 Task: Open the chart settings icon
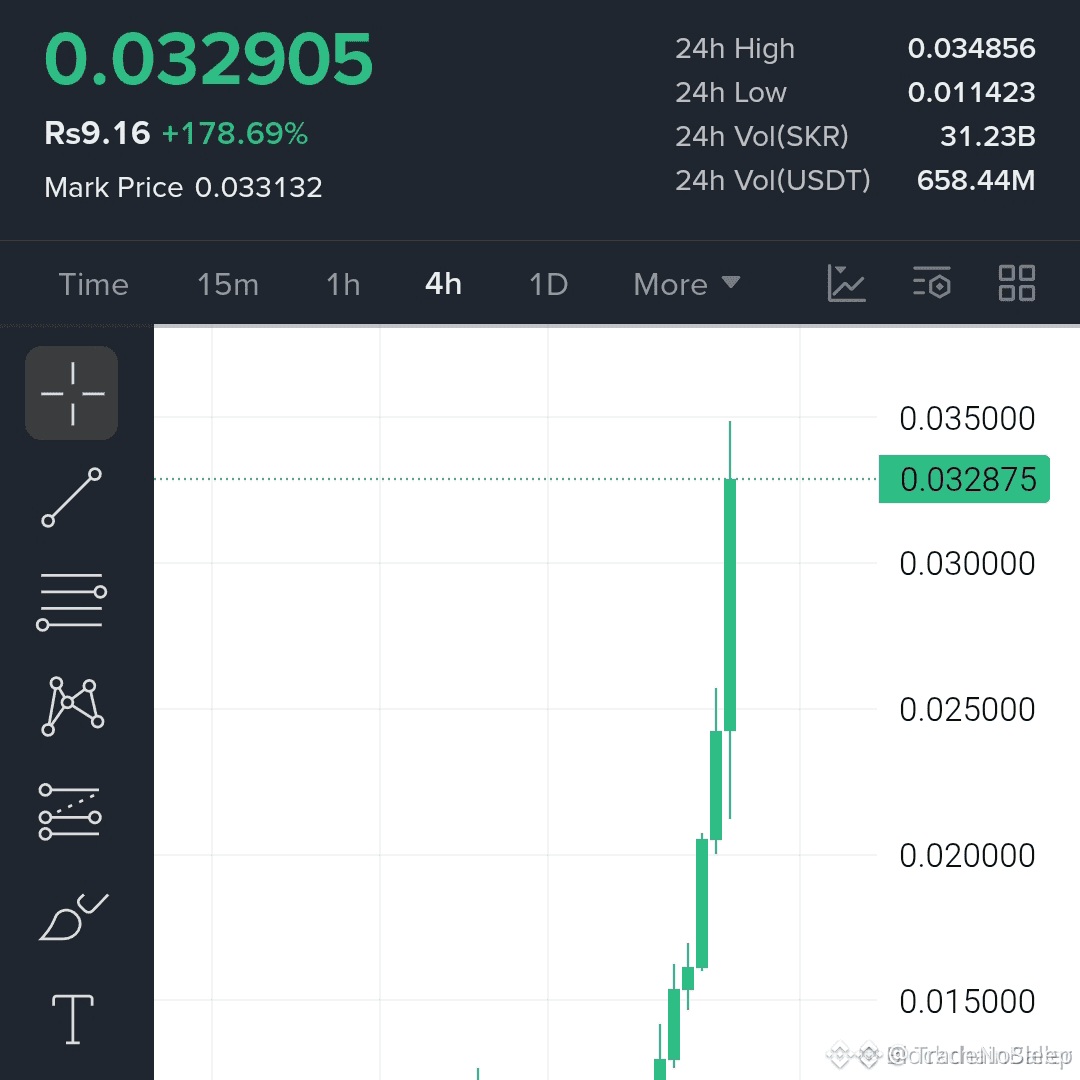931,282
